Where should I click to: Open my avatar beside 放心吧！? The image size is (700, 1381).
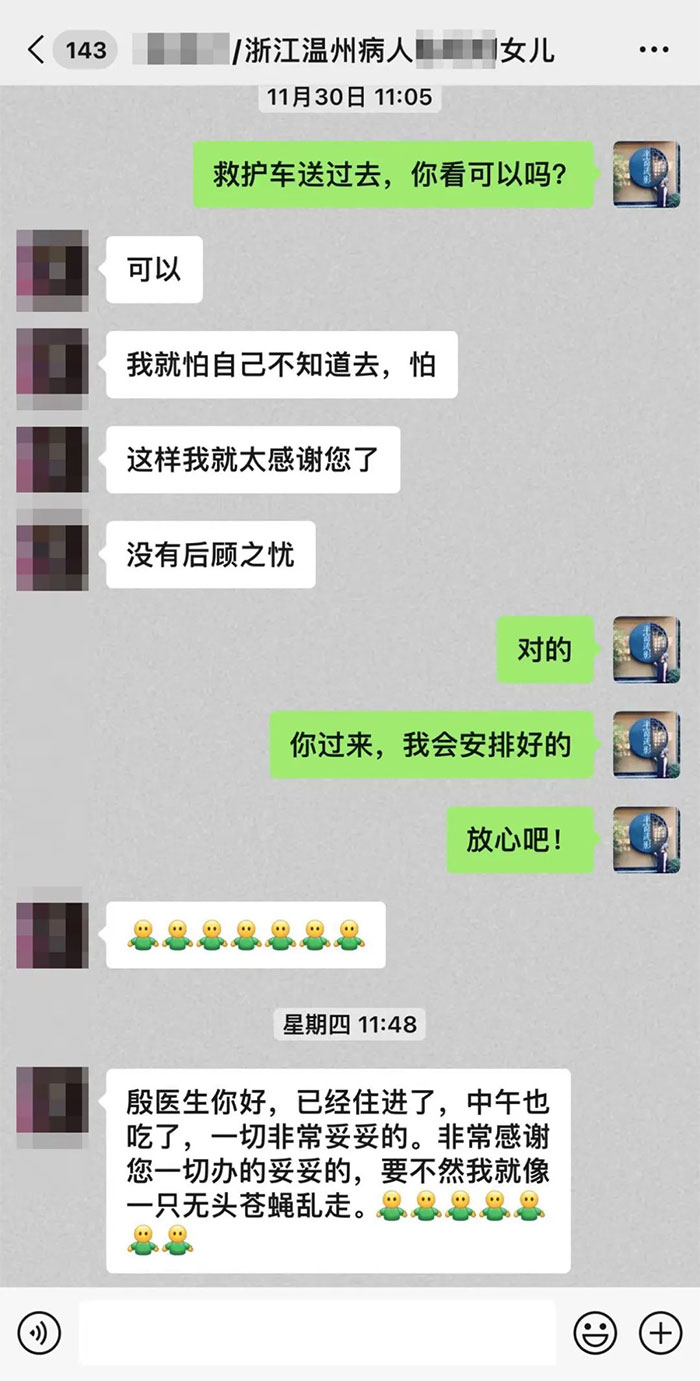646,840
